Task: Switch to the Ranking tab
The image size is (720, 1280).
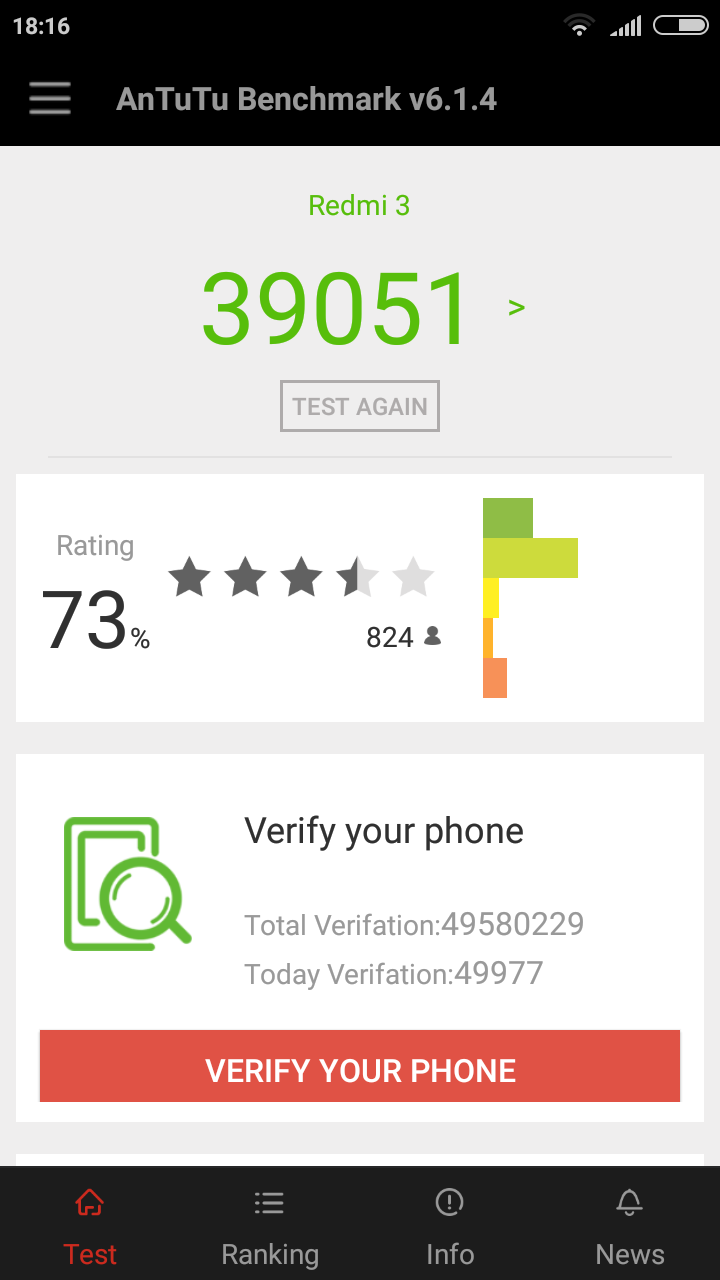Action: [x=270, y=1226]
